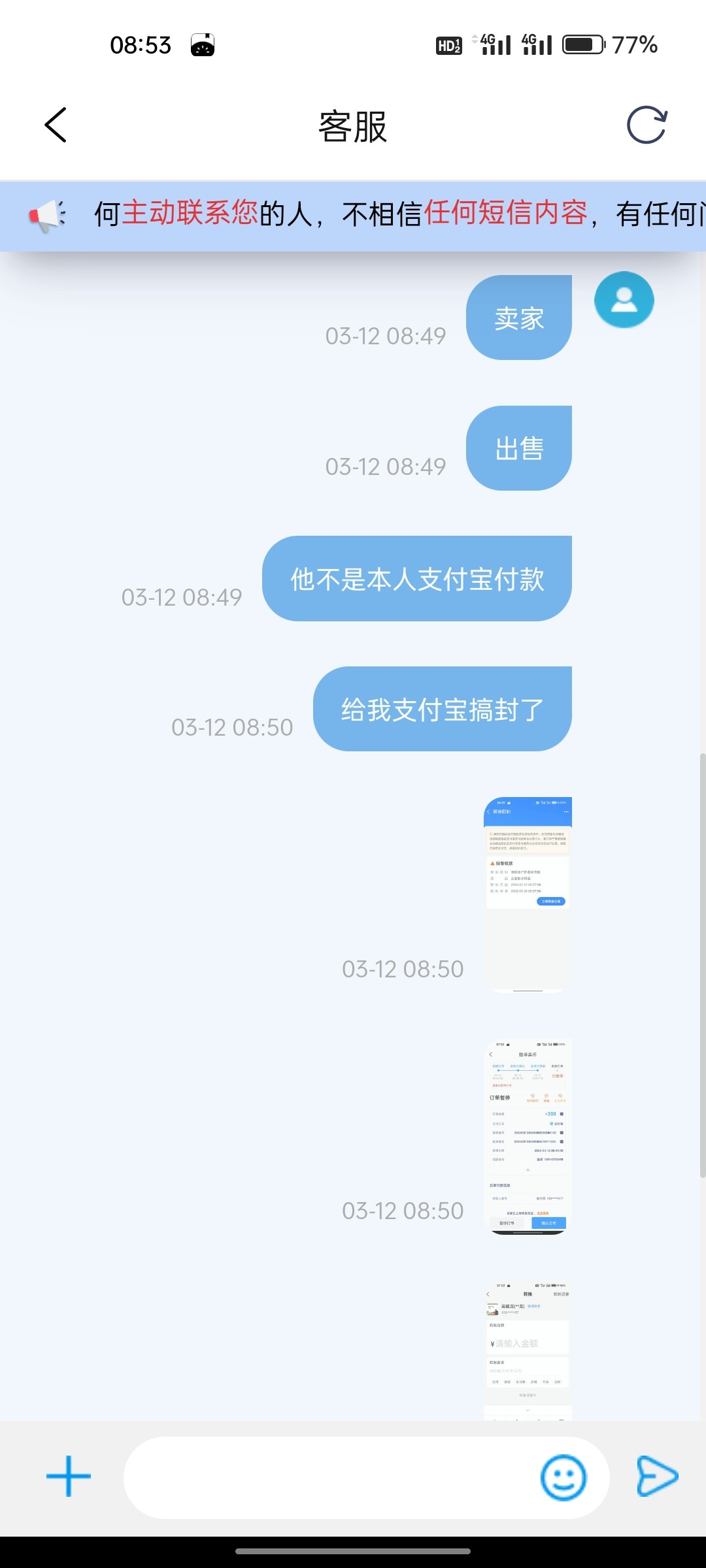Tap the user avatar beside the 卖家 message
Image resolution: width=706 pixels, height=1568 pixels.
point(624,300)
